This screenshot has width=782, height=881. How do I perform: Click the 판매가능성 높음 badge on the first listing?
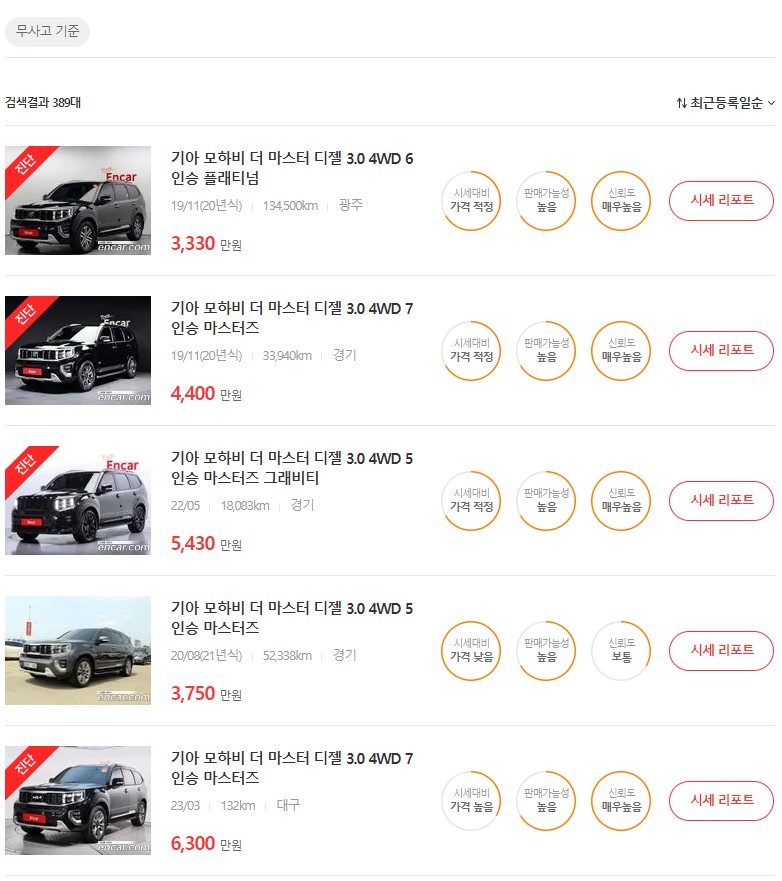[x=545, y=200]
